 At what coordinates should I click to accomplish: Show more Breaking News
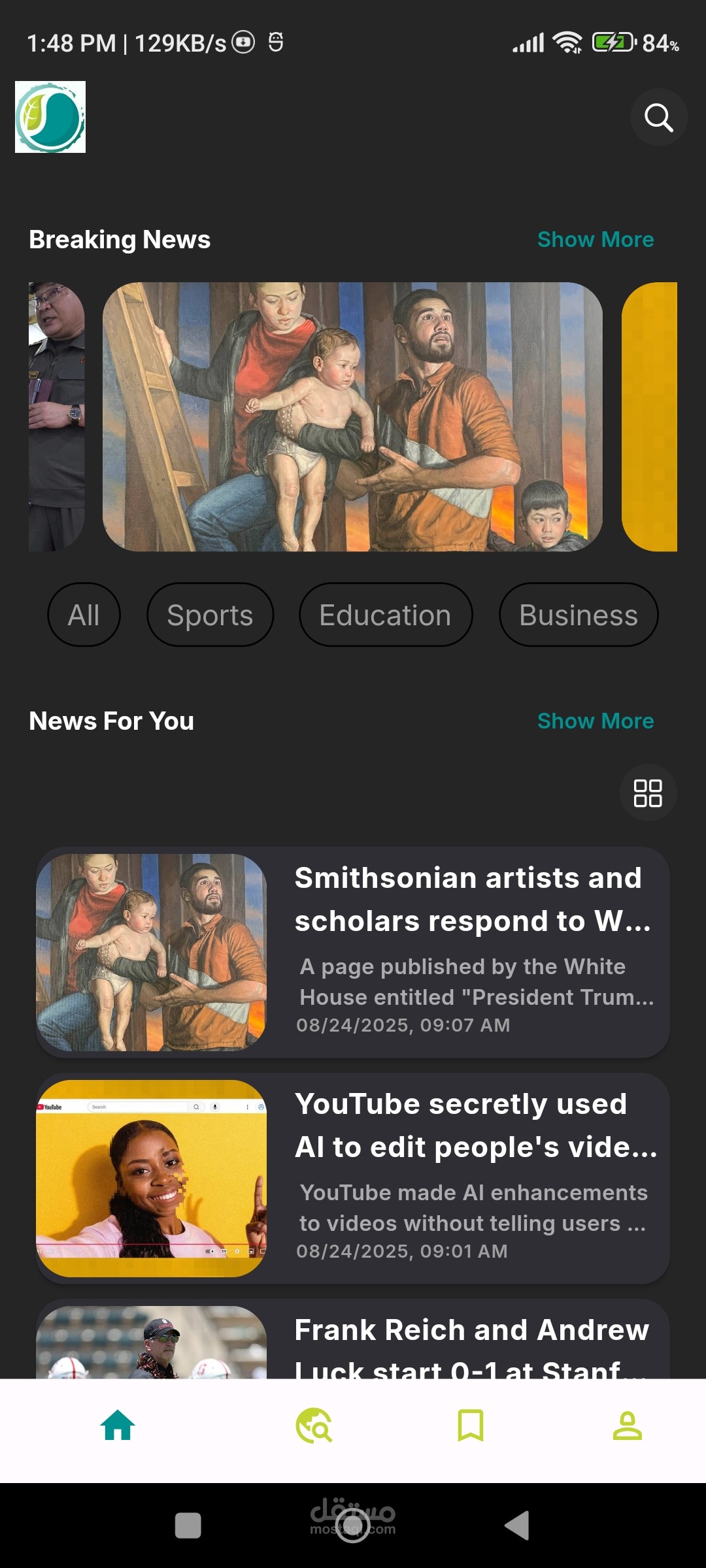[x=596, y=240]
